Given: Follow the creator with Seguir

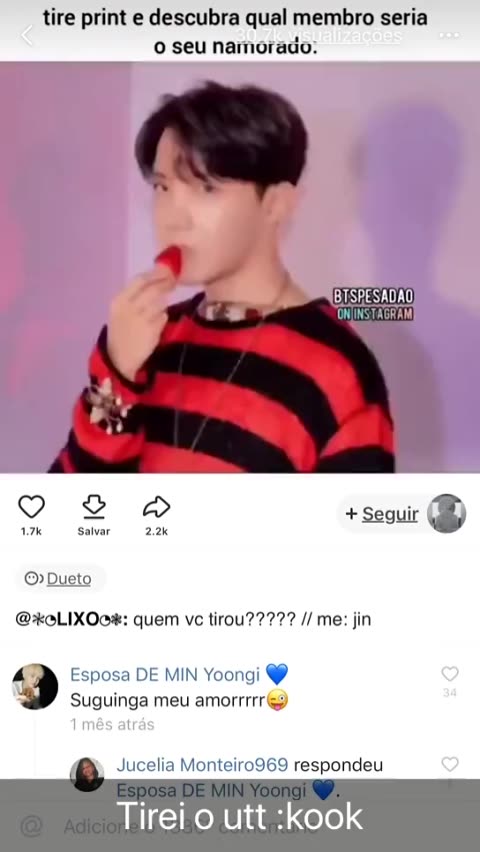Looking at the screenshot, I should [x=382, y=514].
